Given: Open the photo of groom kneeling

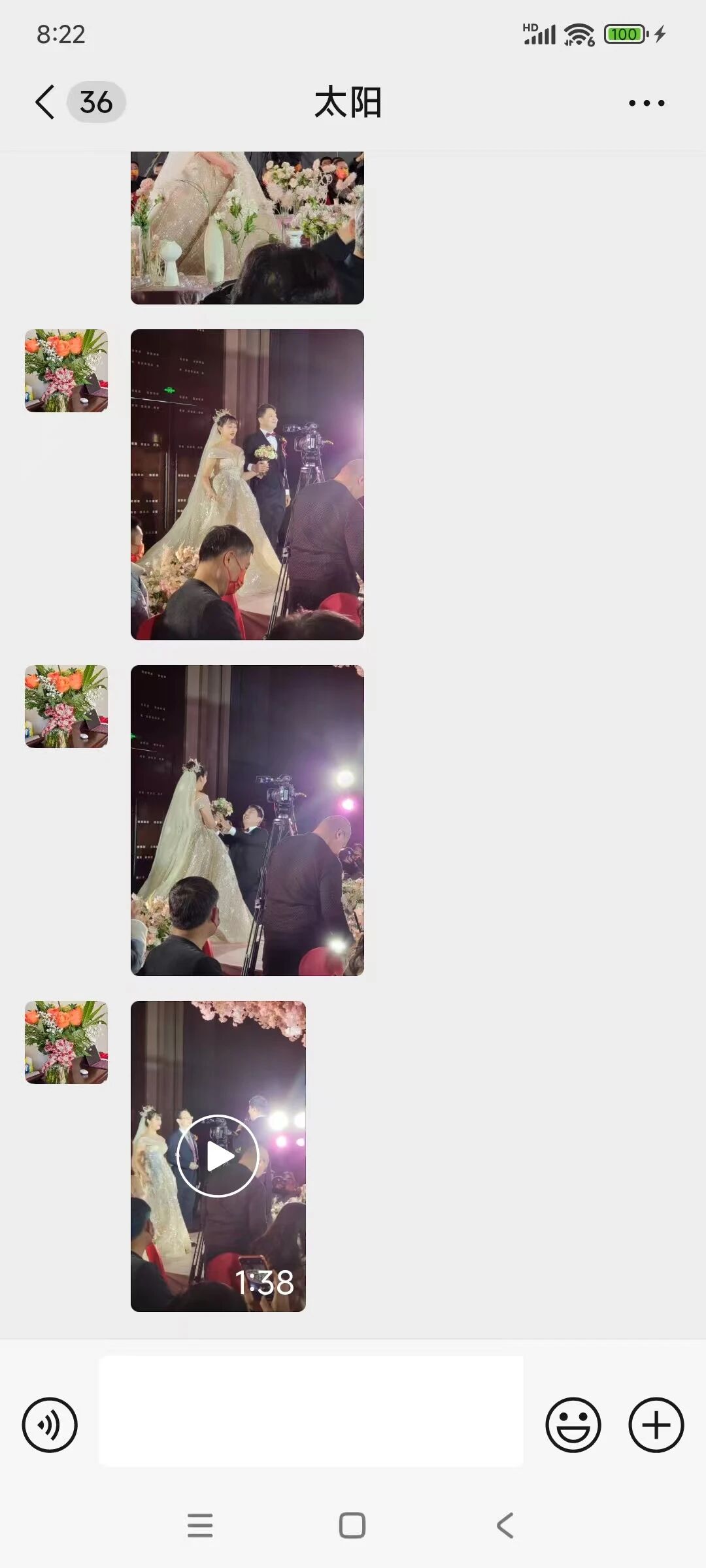Looking at the screenshot, I should click(x=247, y=820).
